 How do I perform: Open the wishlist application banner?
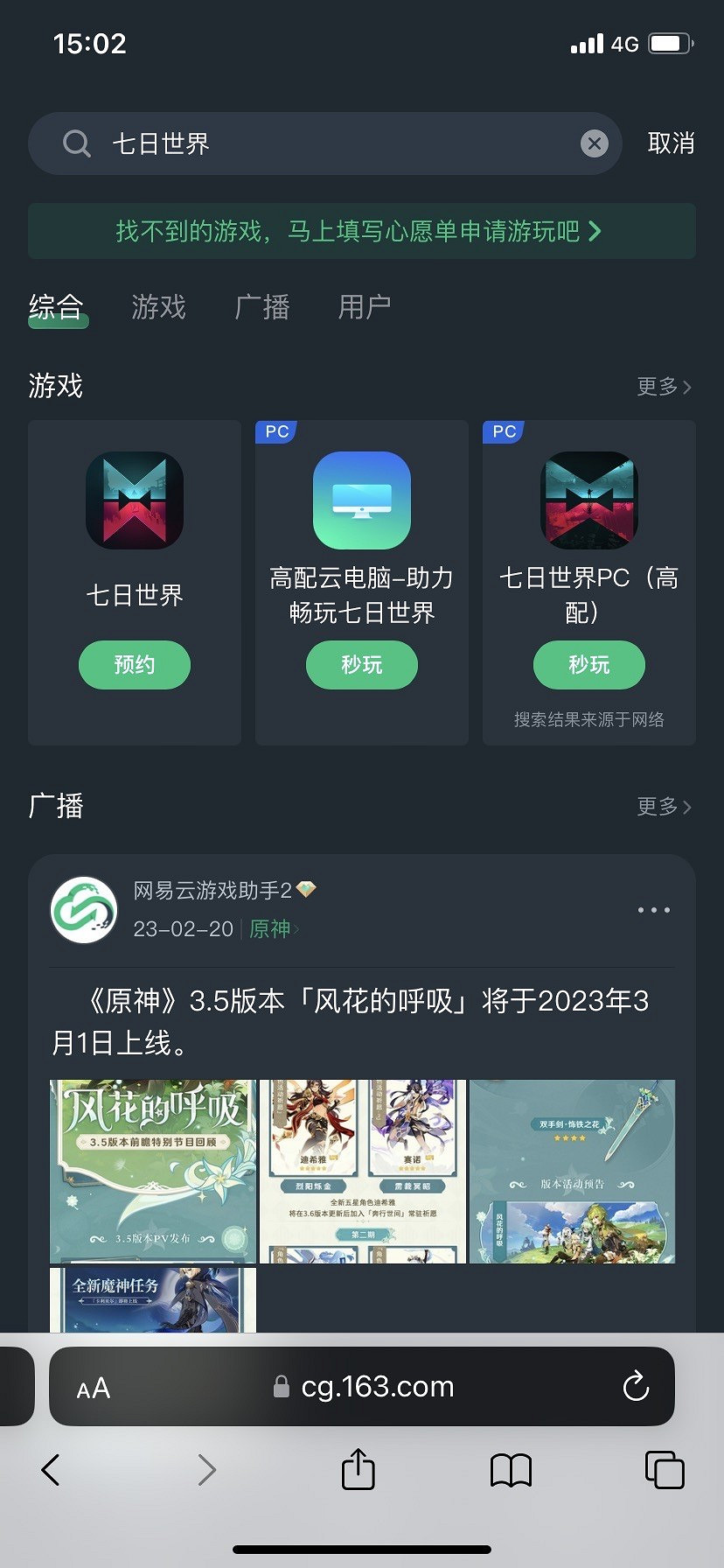(361, 231)
